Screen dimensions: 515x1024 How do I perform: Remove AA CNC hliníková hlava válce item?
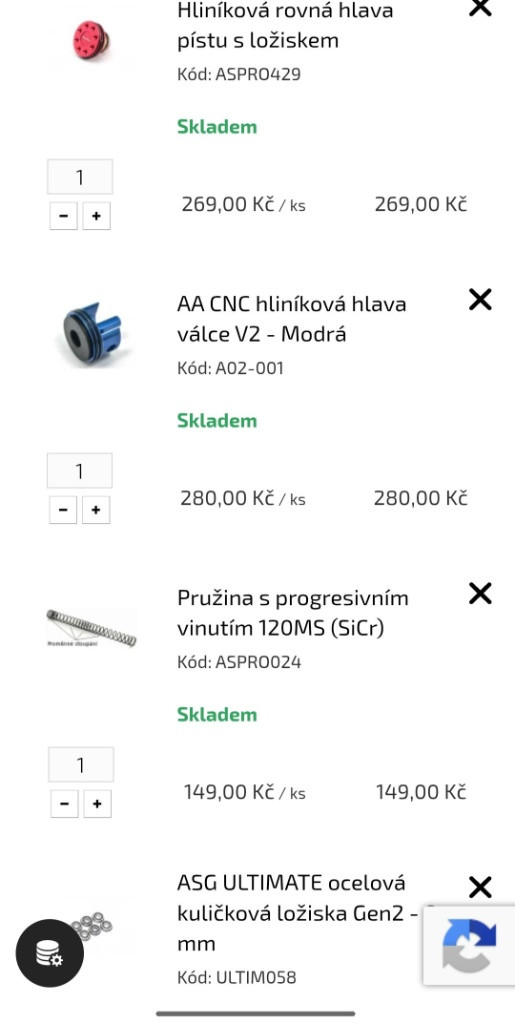tap(480, 300)
